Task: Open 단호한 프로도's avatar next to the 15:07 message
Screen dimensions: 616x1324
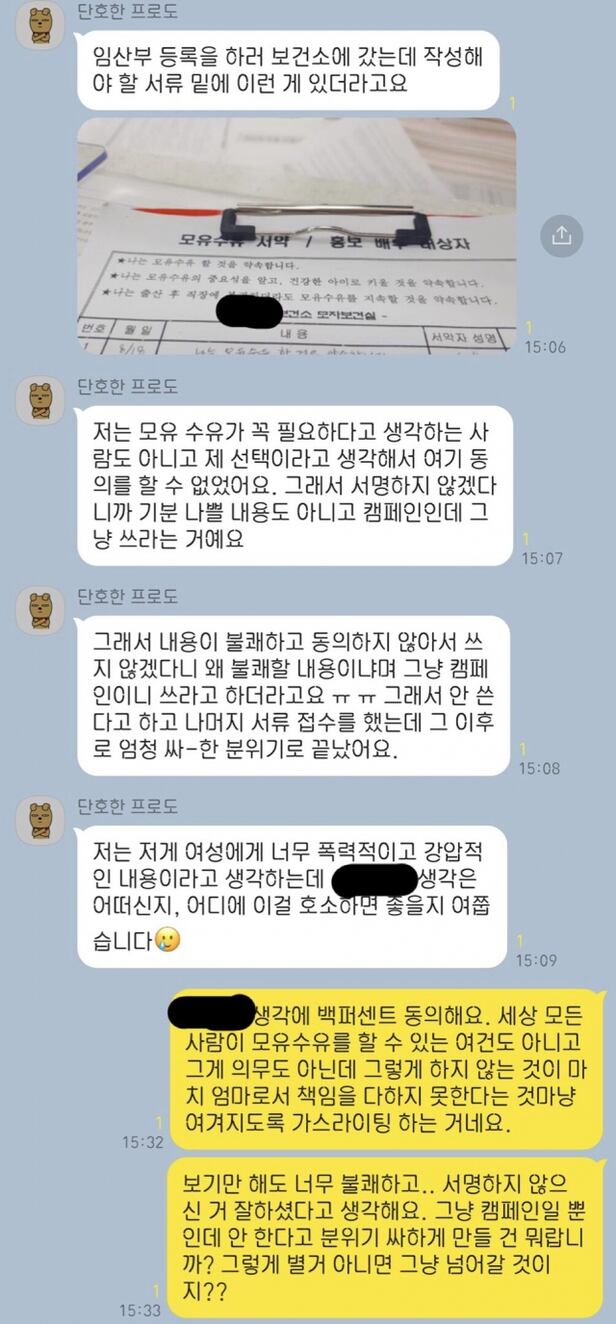Action: click(41, 400)
